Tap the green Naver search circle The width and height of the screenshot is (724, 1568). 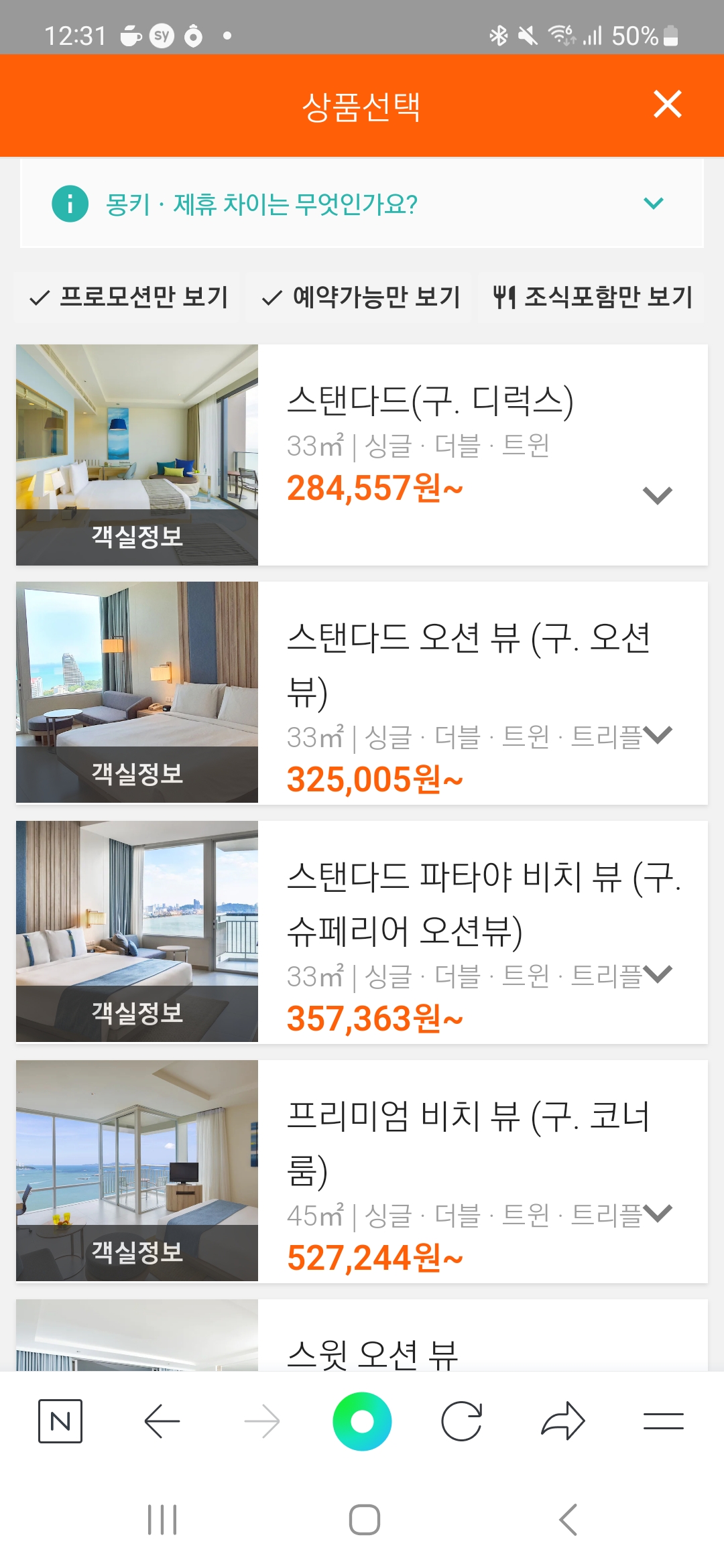pos(362,1421)
